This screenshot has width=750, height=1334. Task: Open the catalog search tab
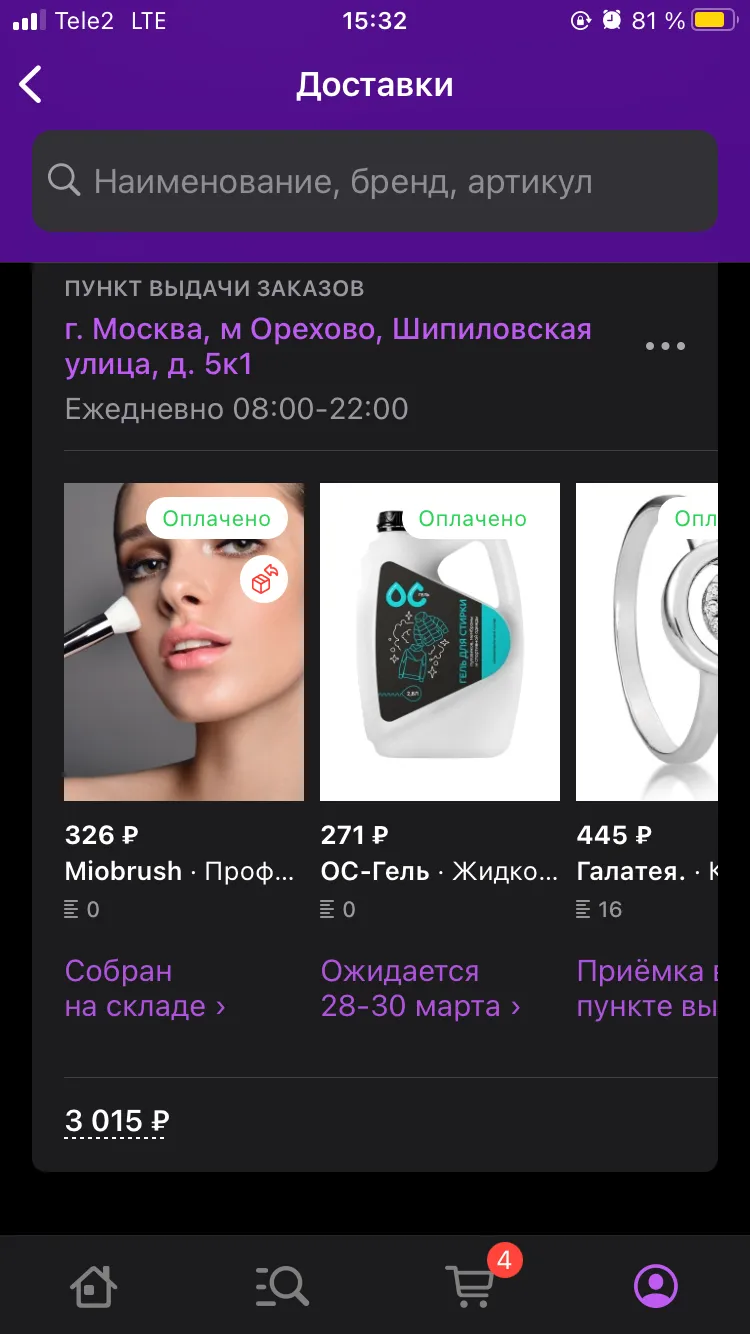[281, 1285]
